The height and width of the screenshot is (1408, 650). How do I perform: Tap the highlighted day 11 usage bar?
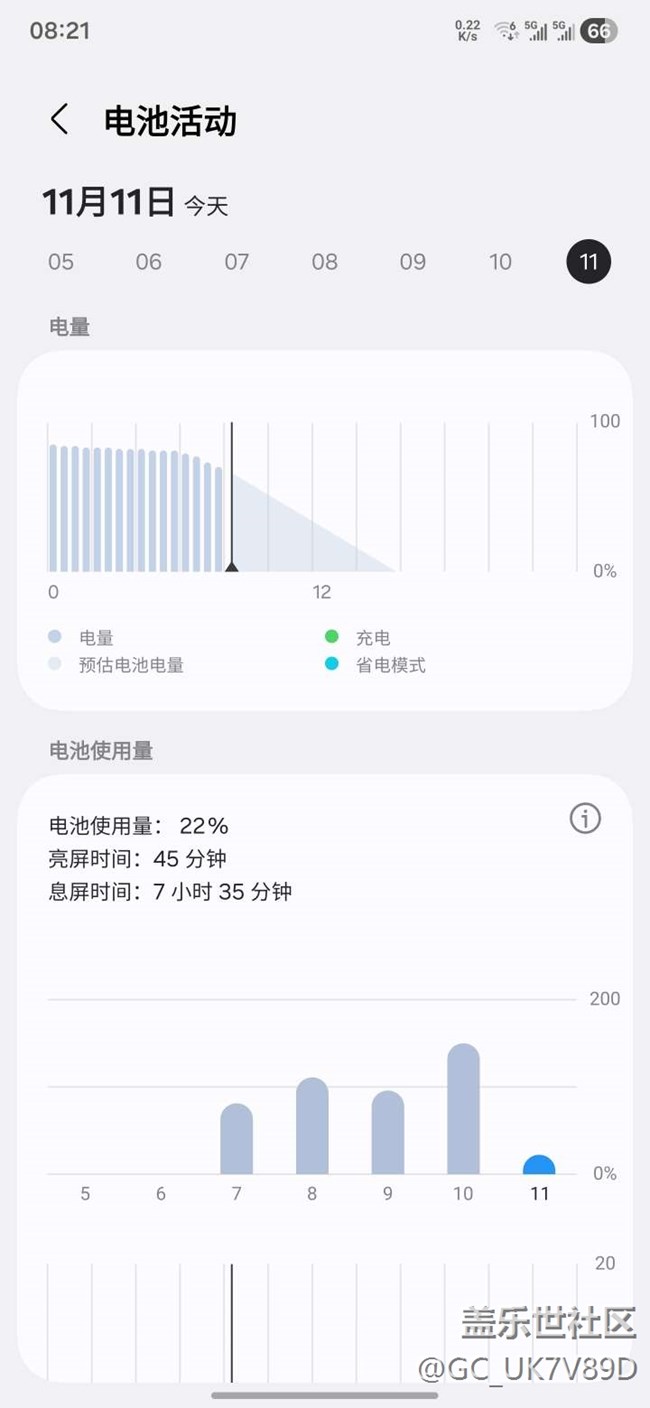point(539,1166)
